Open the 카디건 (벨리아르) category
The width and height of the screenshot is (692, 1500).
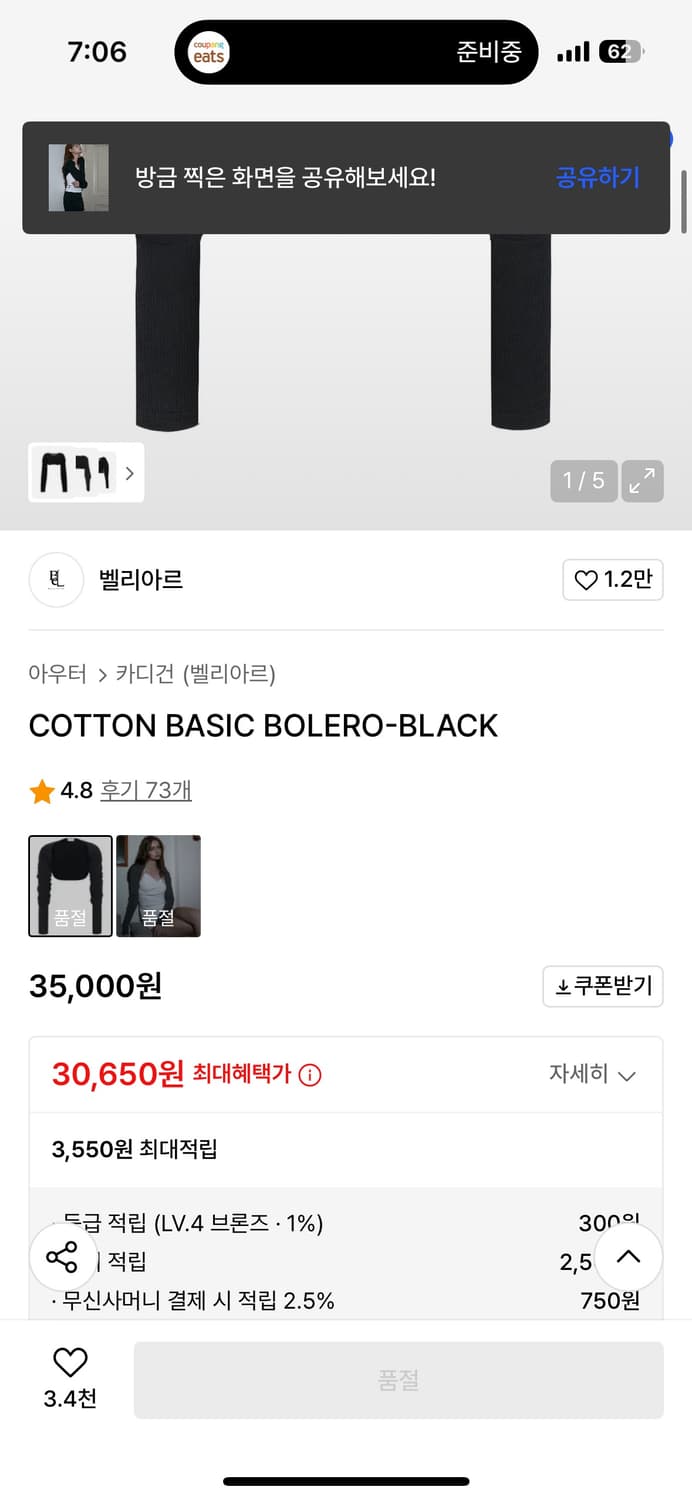(195, 674)
